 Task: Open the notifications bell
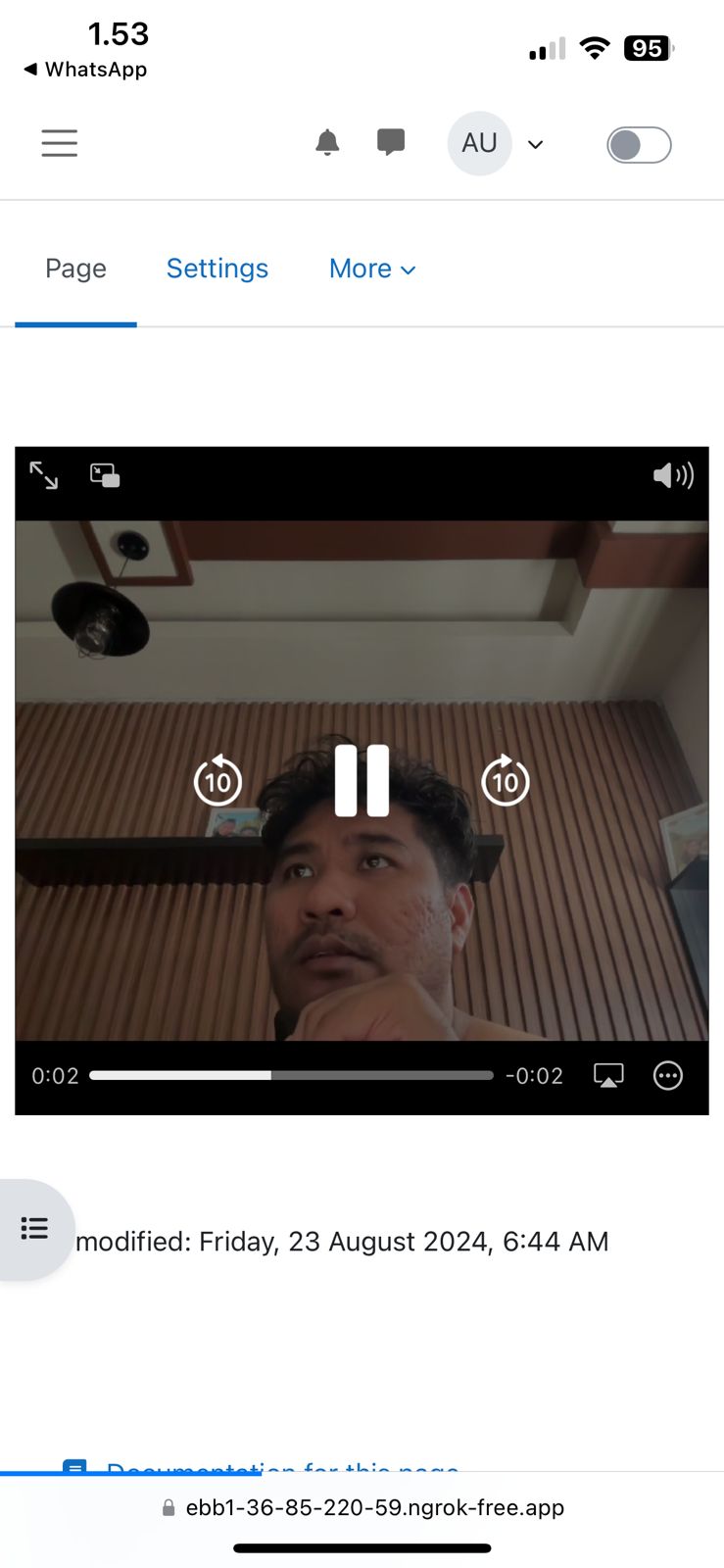(327, 143)
